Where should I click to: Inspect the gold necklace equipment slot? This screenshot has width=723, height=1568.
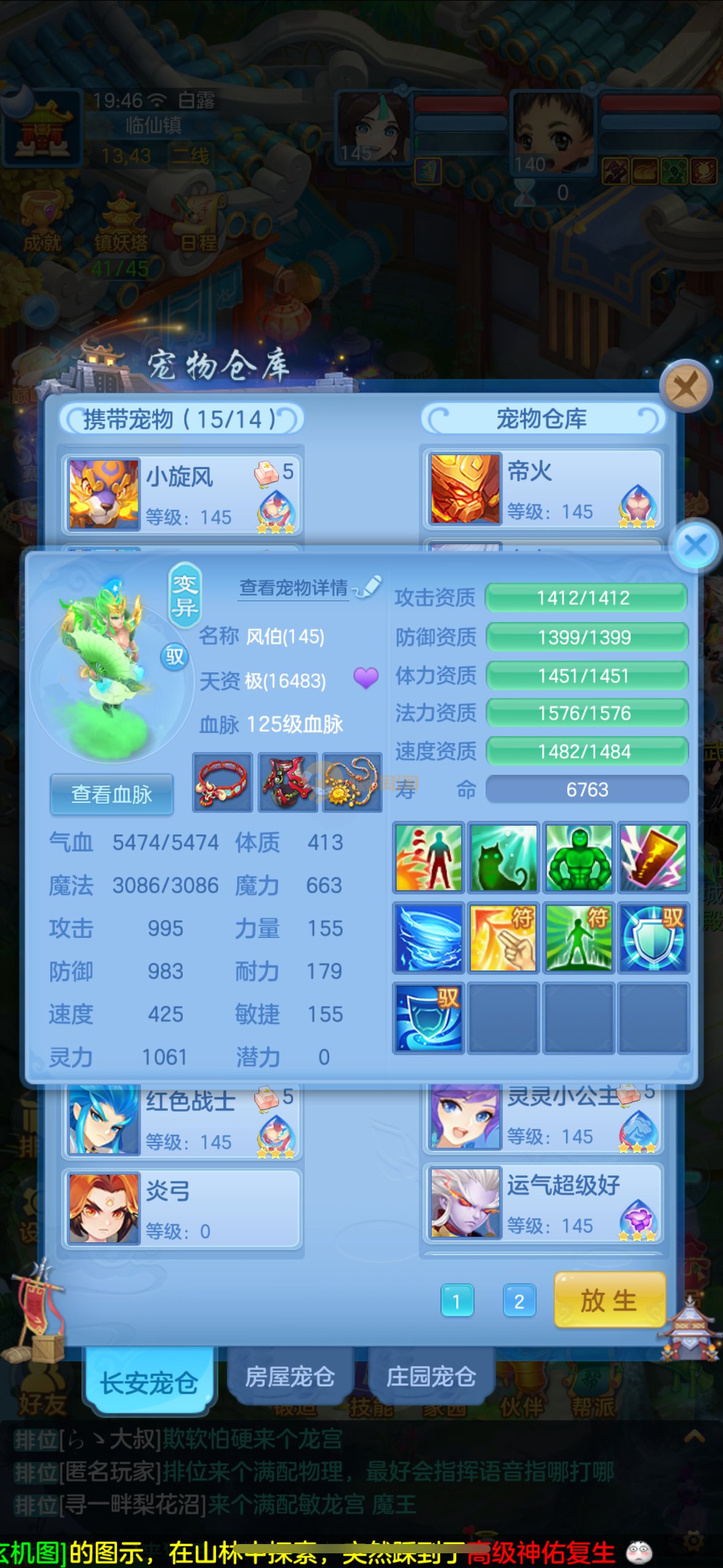coord(352,783)
